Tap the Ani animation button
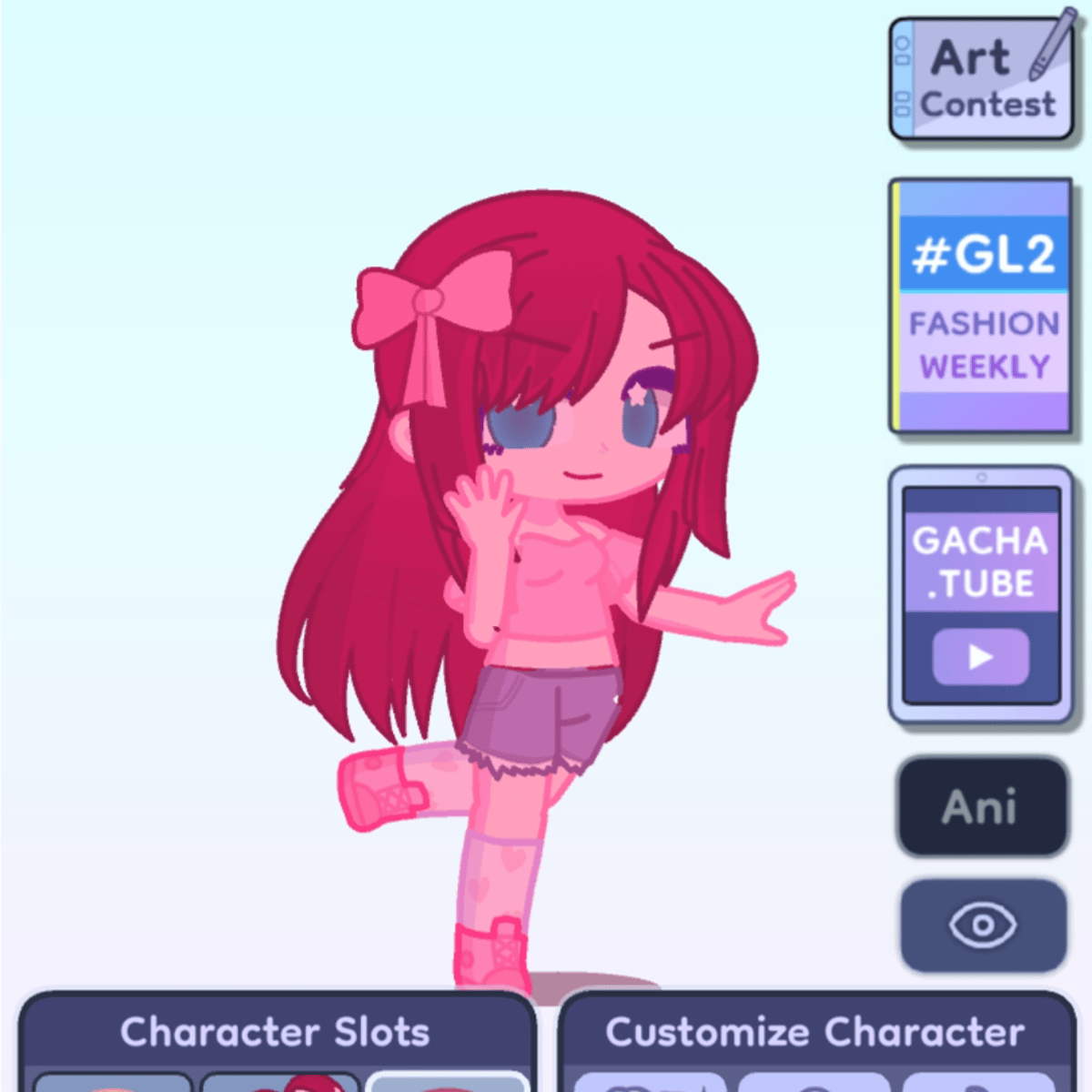1092x1092 pixels. tap(981, 807)
